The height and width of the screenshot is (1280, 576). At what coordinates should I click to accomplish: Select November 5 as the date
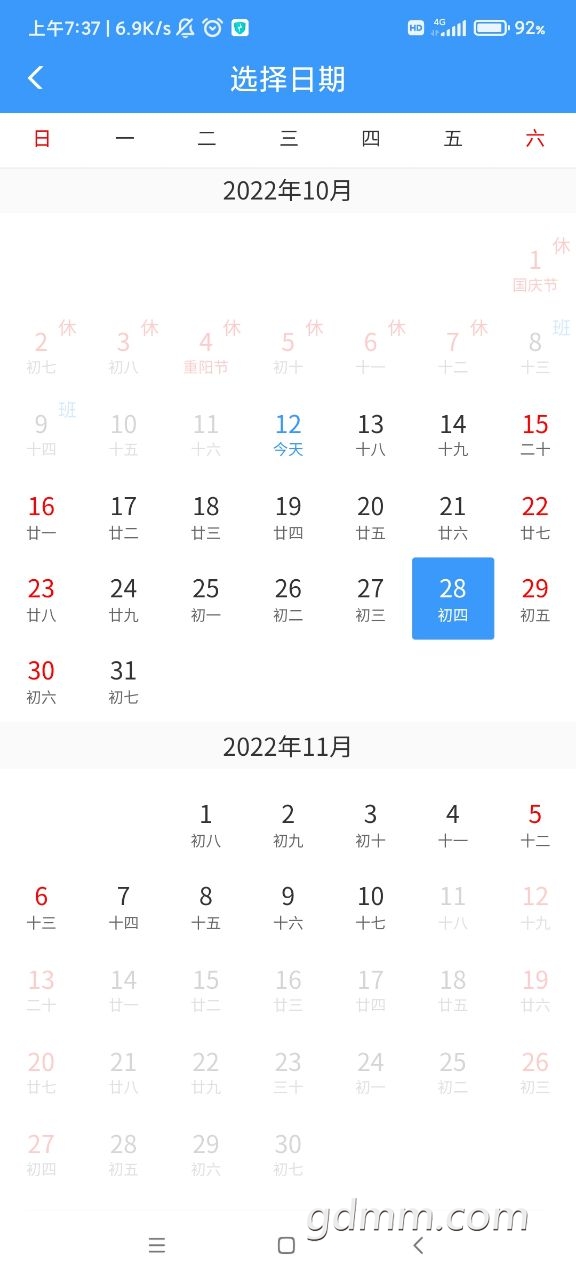click(x=535, y=824)
